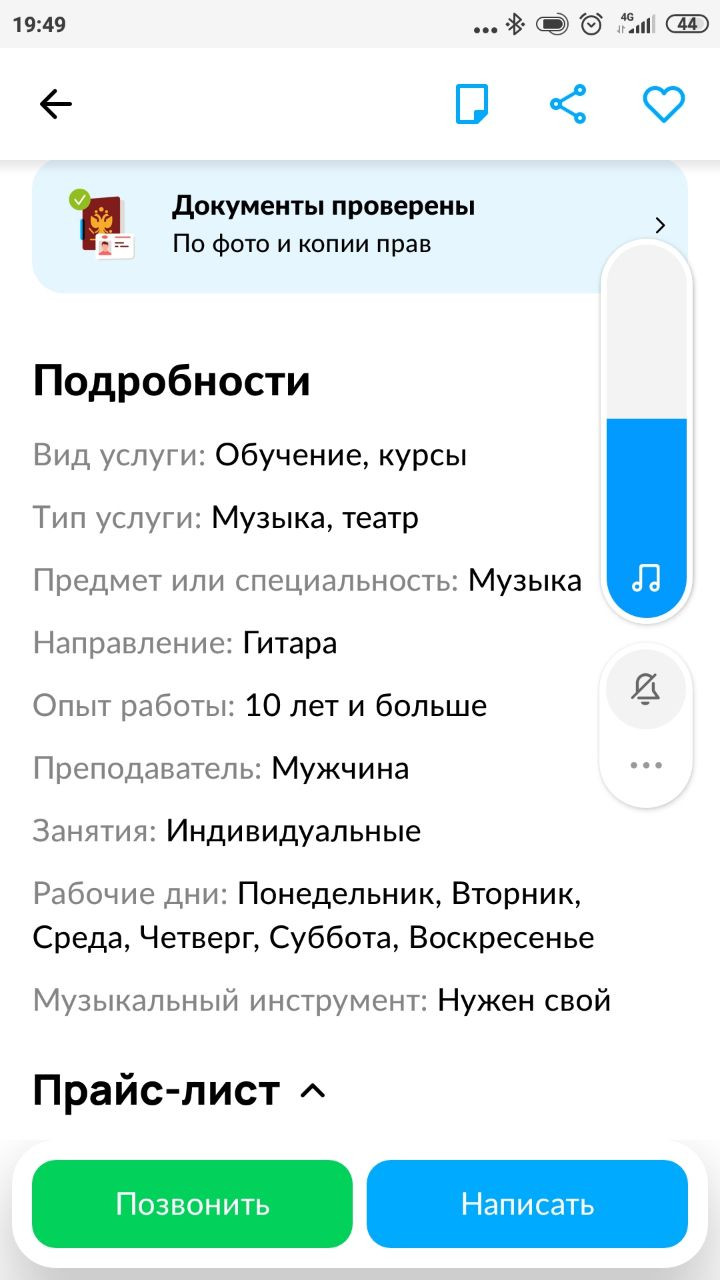
Task: Toggle the ringer mute bell icon
Action: [x=646, y=689]
